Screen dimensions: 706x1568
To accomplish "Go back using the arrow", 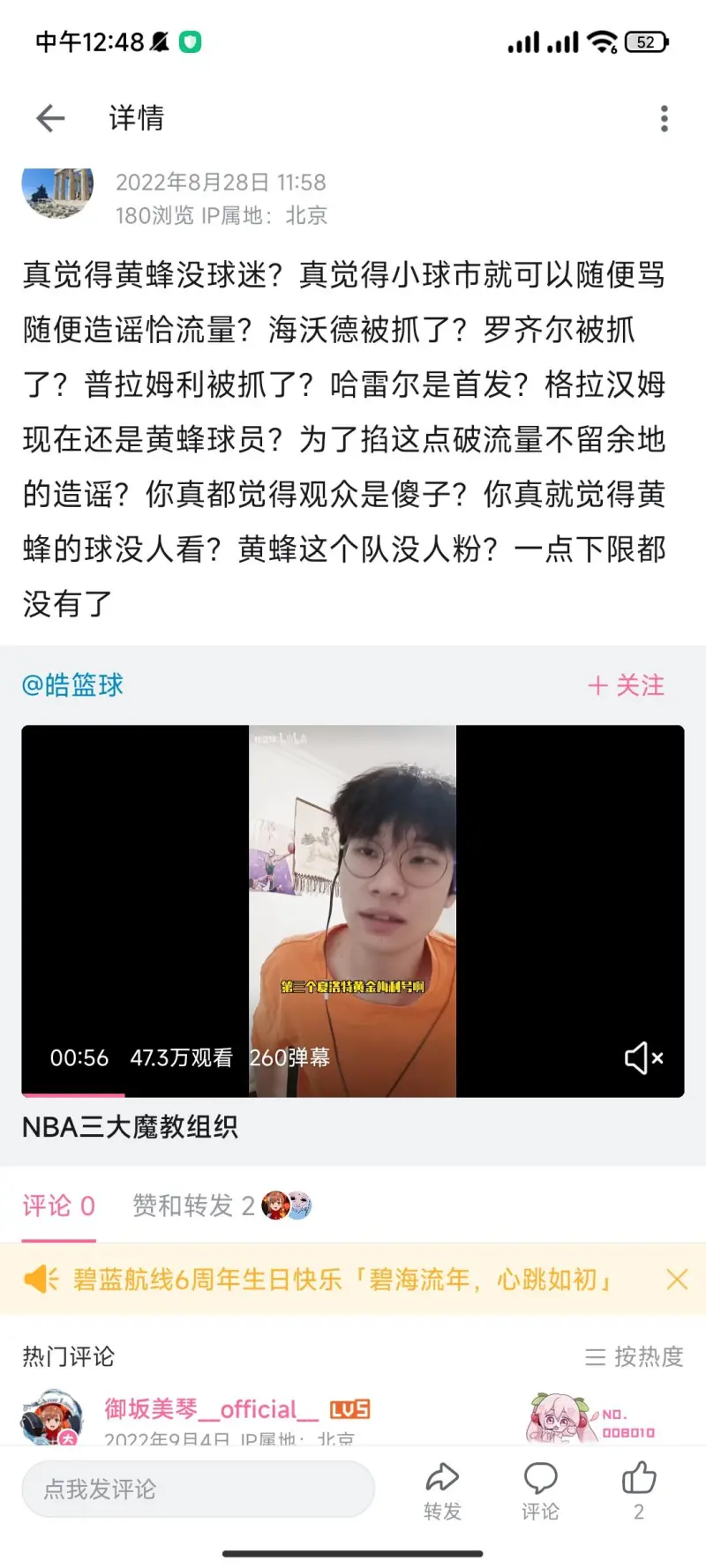I will pyautogui.click(x=50, y=118).
